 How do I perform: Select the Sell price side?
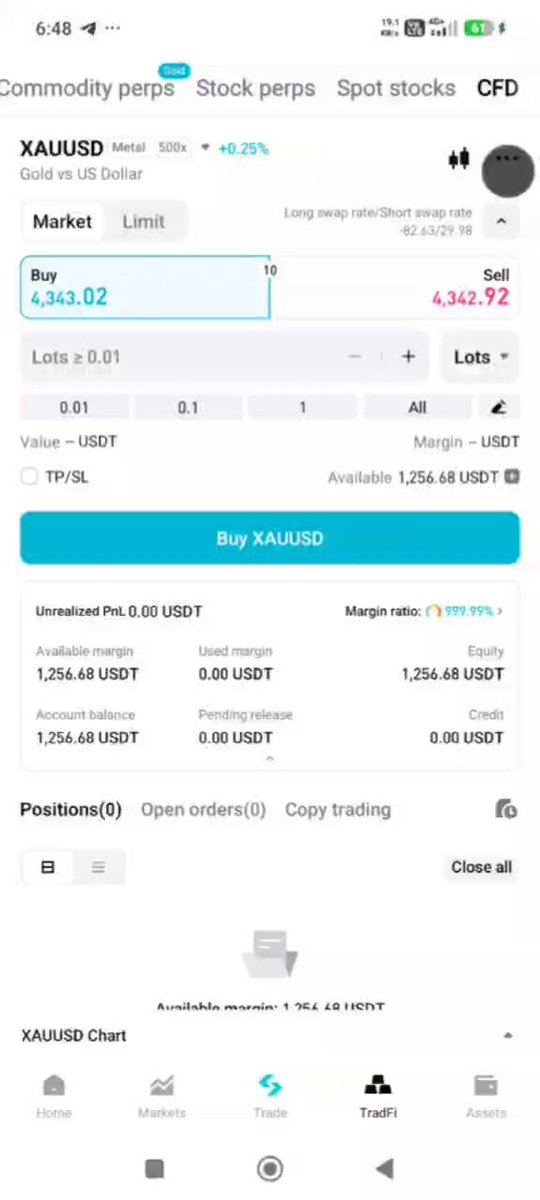click(395, 288)
